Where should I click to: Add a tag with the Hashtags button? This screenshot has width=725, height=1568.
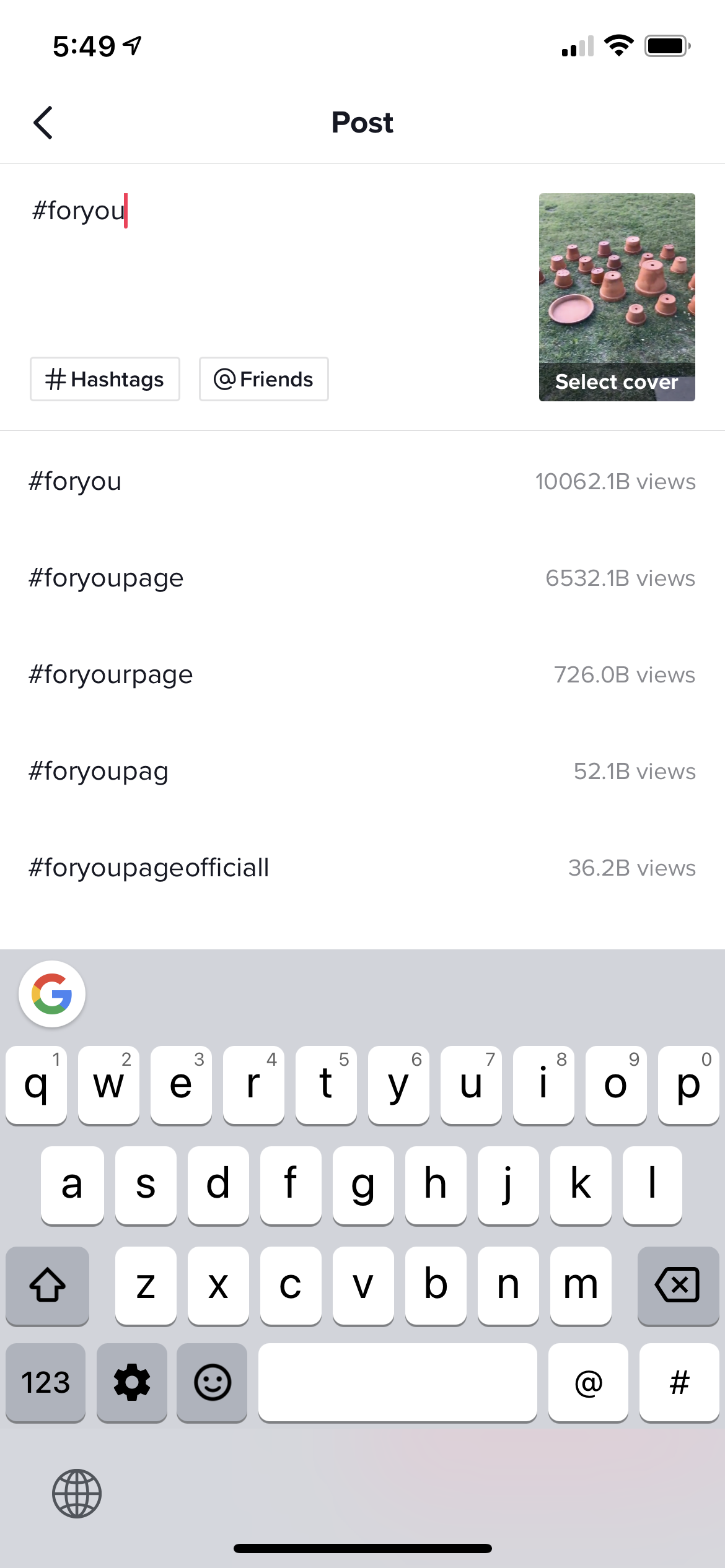tap(105, 379)
